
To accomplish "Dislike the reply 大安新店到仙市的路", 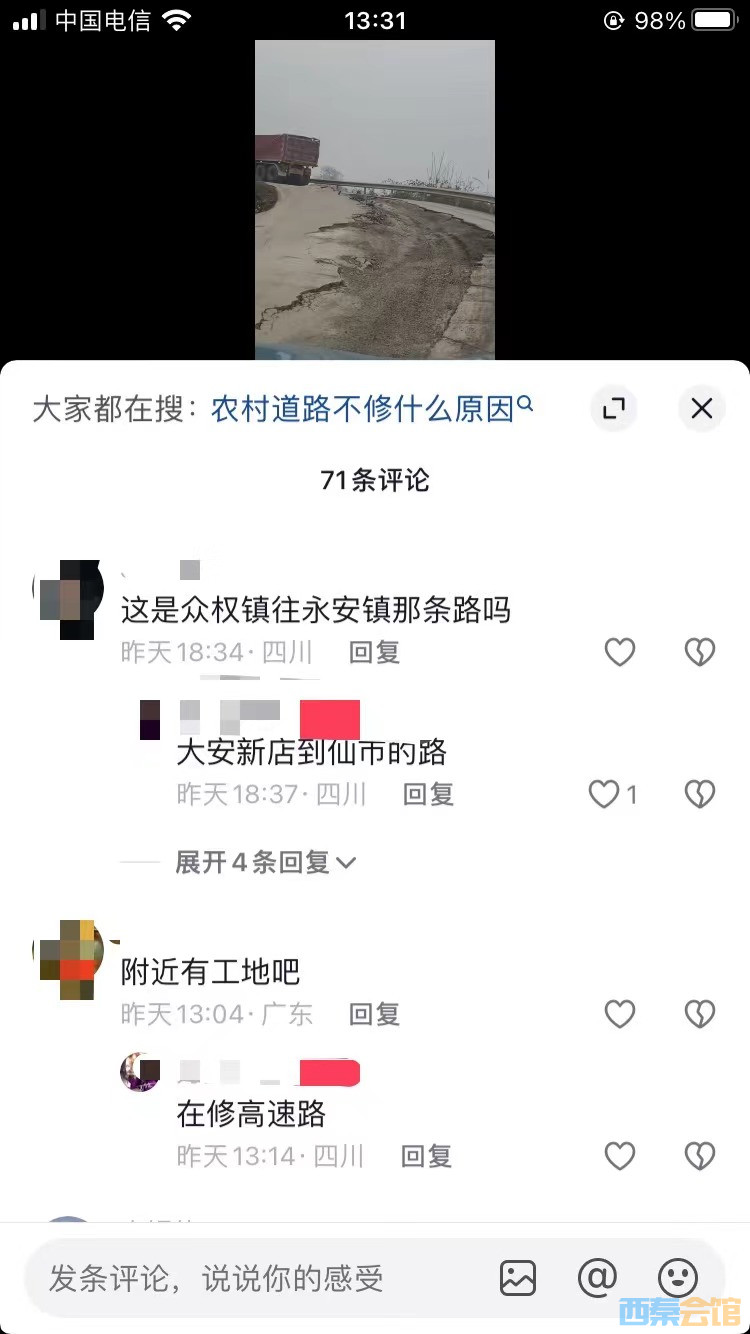I will (x=699, y=794).
